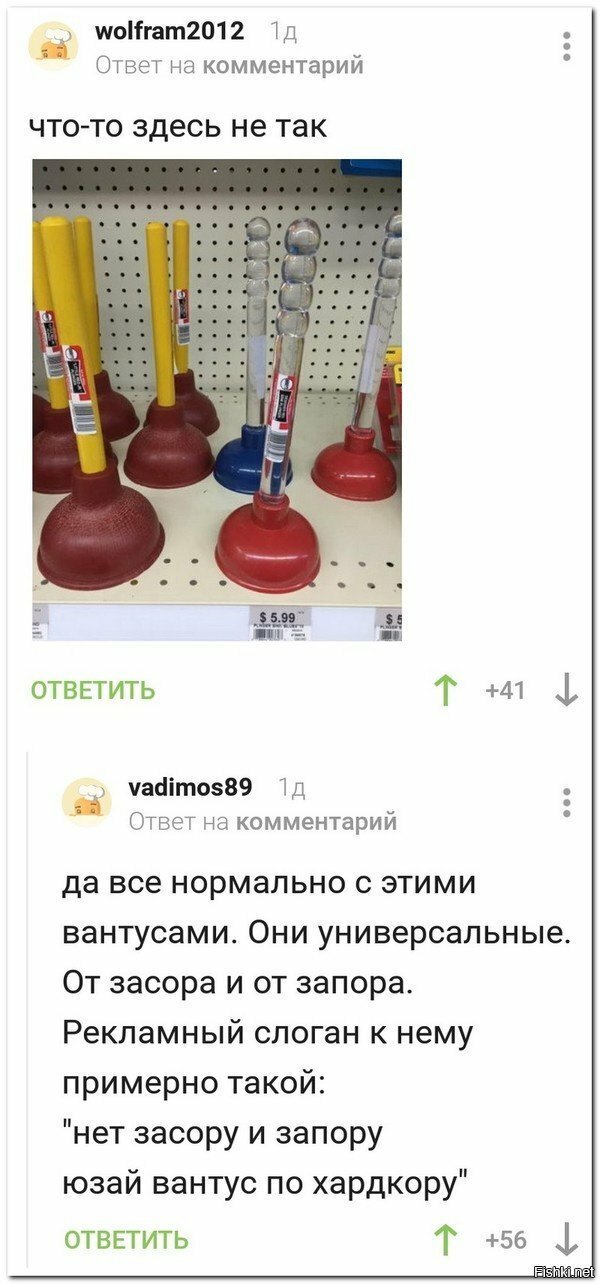Reply to wolfram2012's comment
This screenshot has width=600, height=1284.
pyautogui.click(x=92, y=690)
